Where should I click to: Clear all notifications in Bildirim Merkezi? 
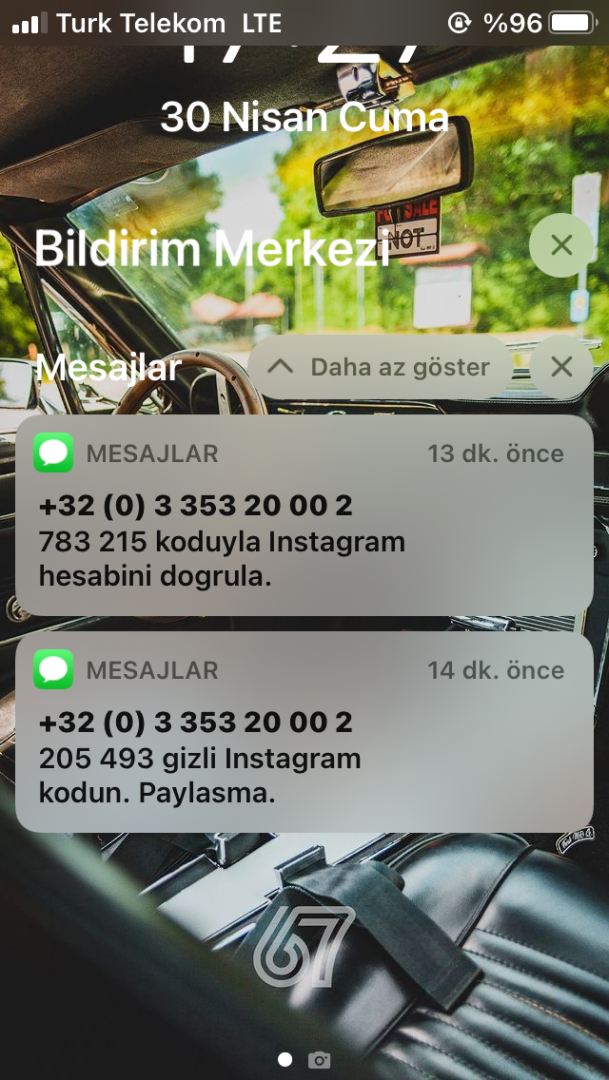(x=561, y=245)
